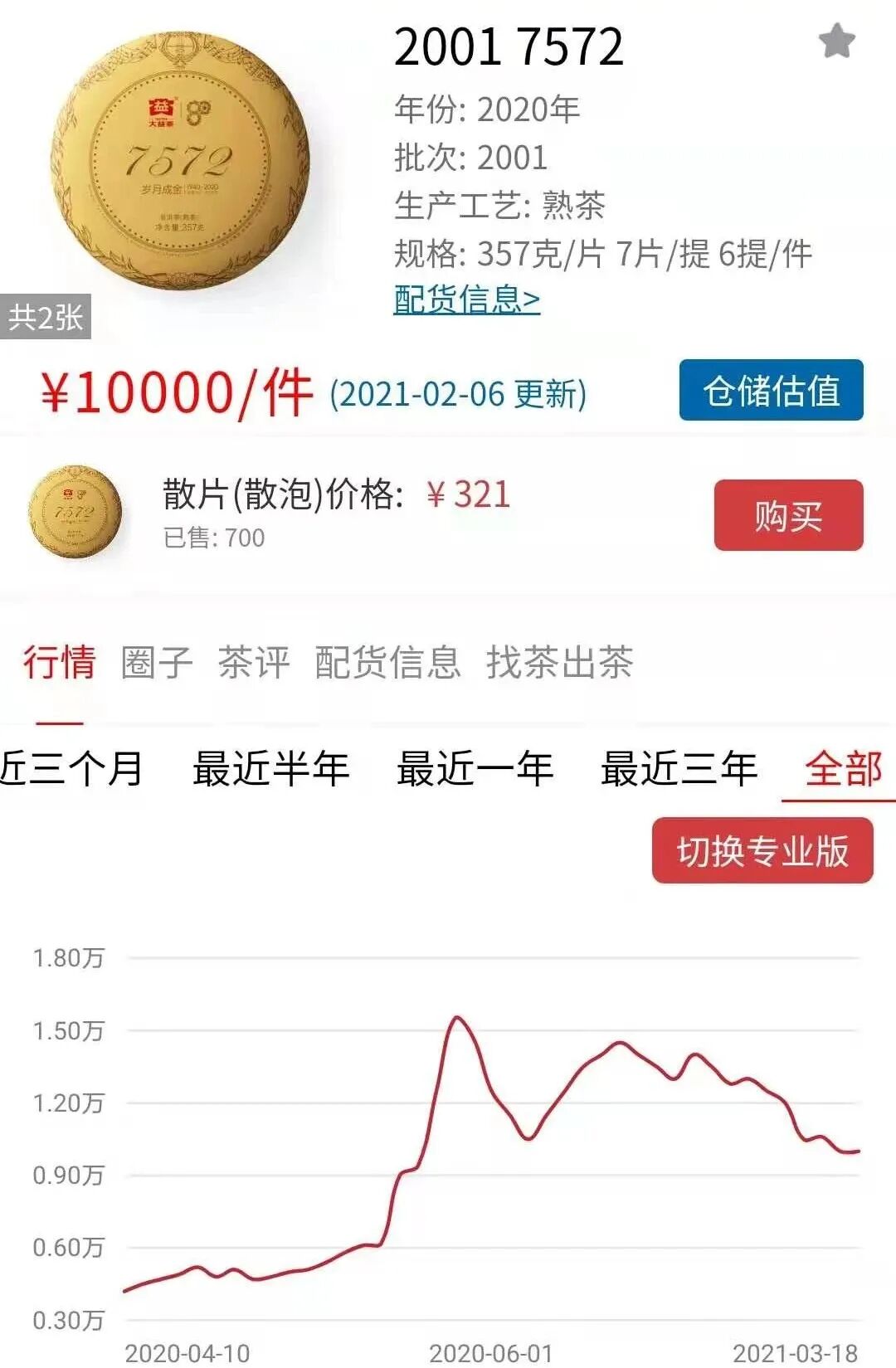Show the 最近一年 price range
The height and width of the screenshot is (1368, 896).
[475, 768]
